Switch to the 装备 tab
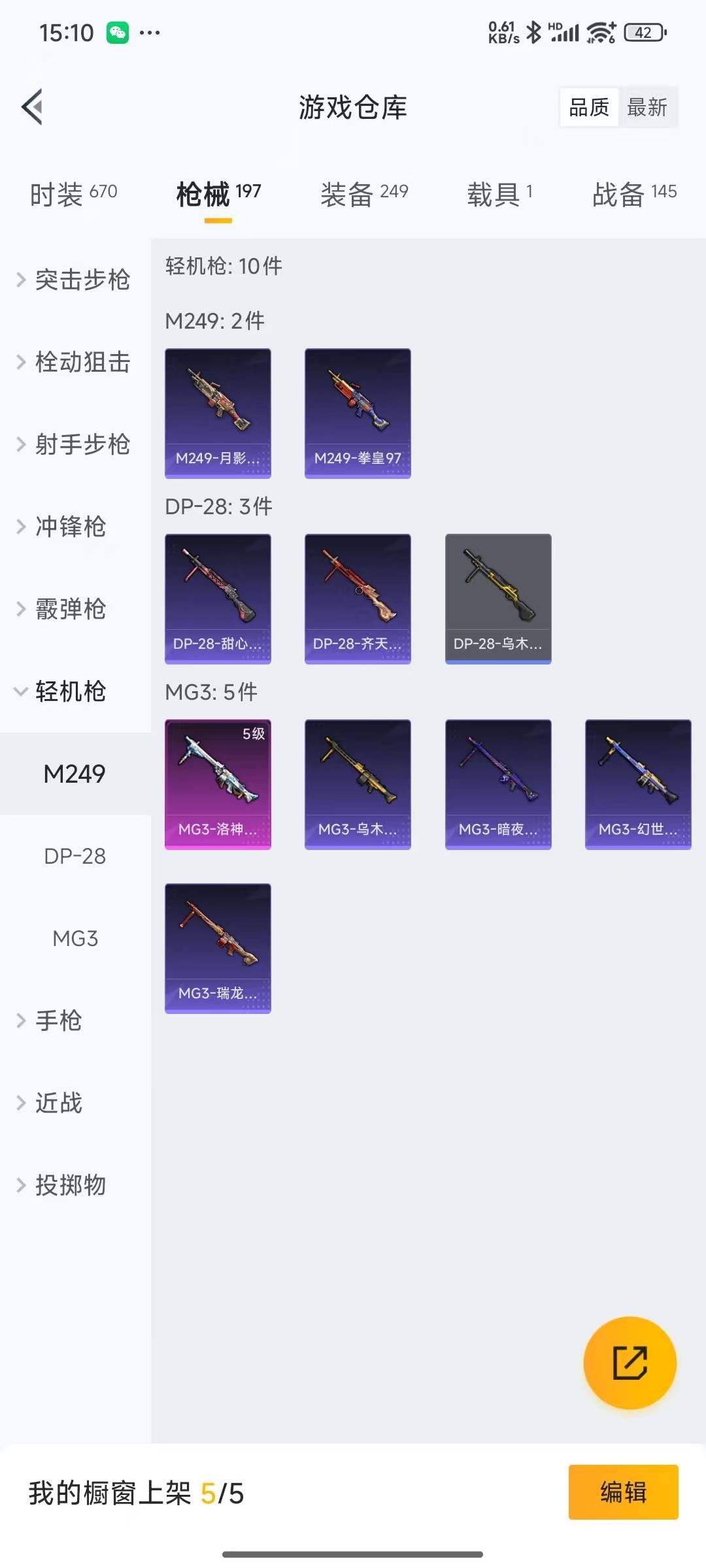Viewport: 706px width, 1568px height. click(364, 194)
